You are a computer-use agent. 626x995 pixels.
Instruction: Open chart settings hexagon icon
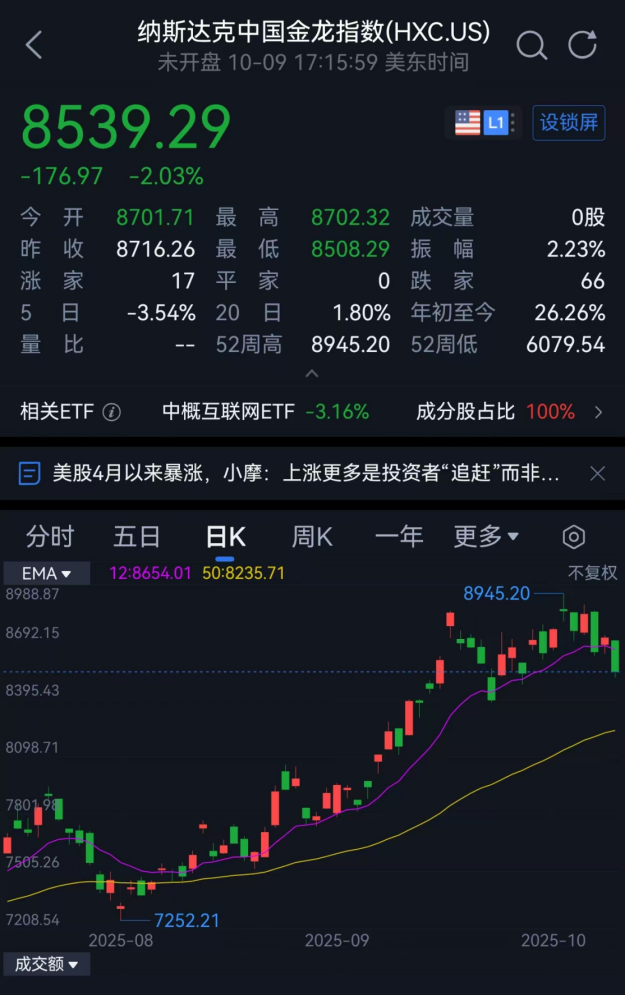click(x=573, y=537)
